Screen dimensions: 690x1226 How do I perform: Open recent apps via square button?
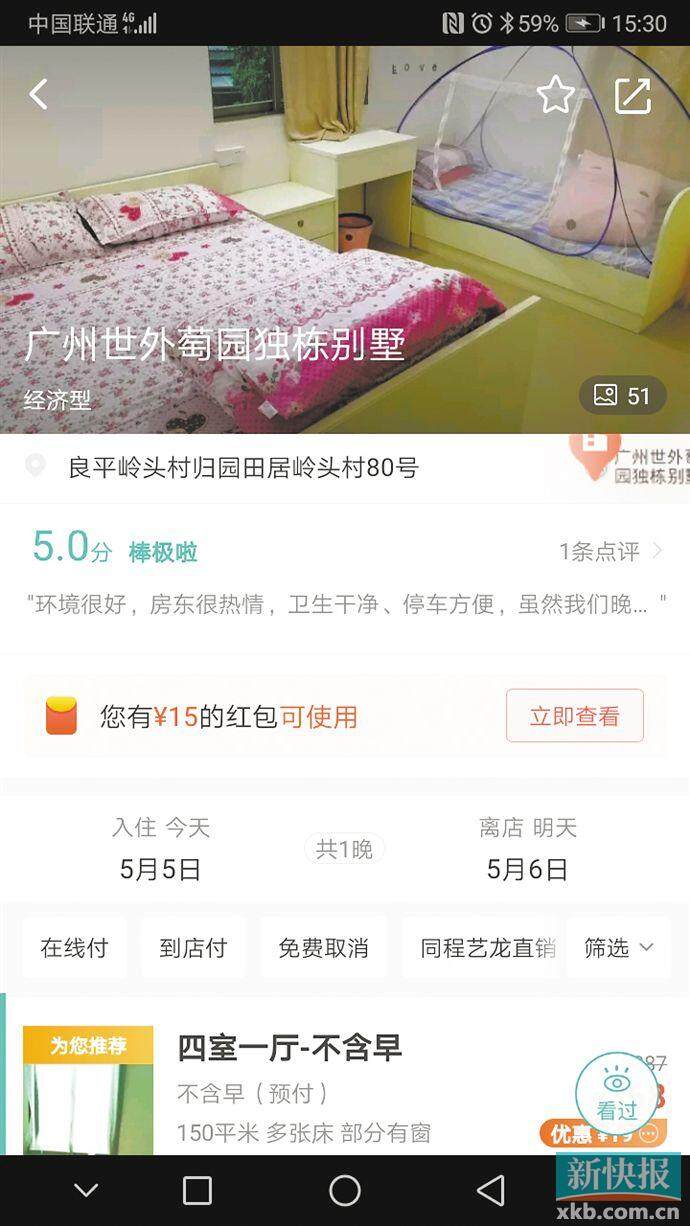click(197, 1190)
